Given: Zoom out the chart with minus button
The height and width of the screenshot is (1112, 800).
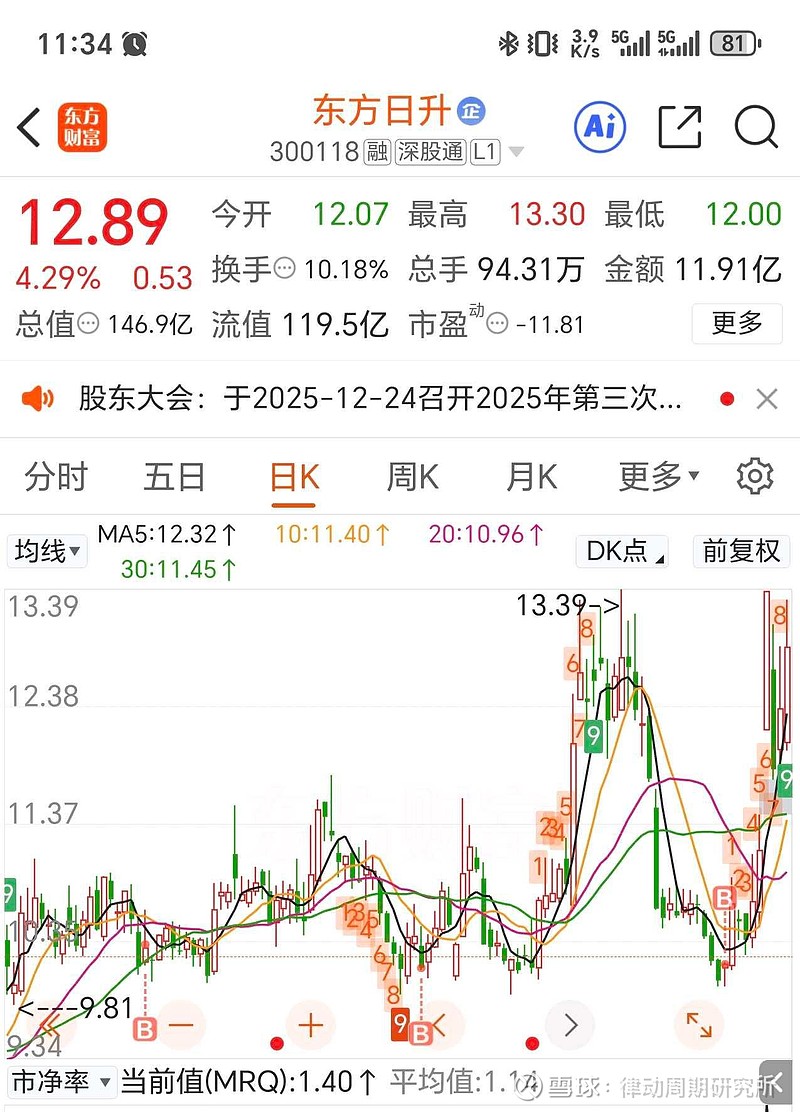Looking at the screenshot, I should [181, 1025].
